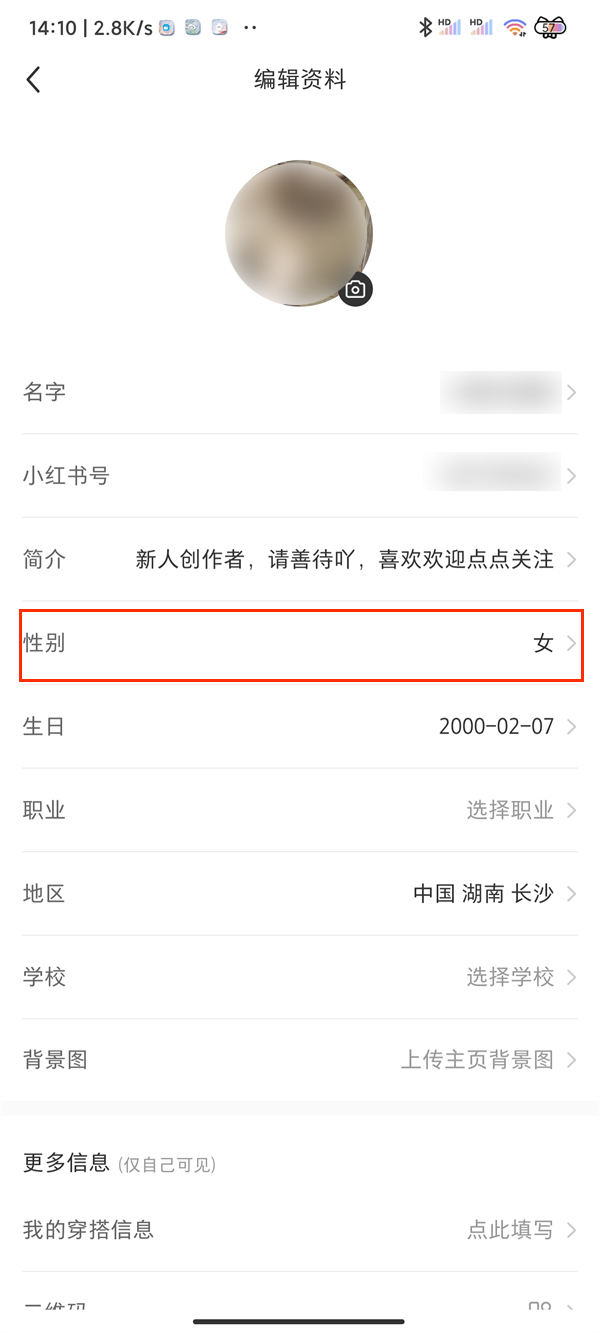
Task: Edit the 简介 bio row
Action: (x=300, y=559)
